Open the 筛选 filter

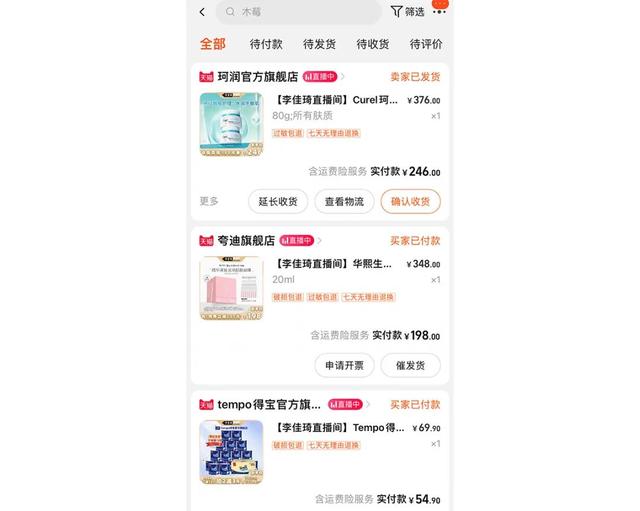tap(408, 12)
